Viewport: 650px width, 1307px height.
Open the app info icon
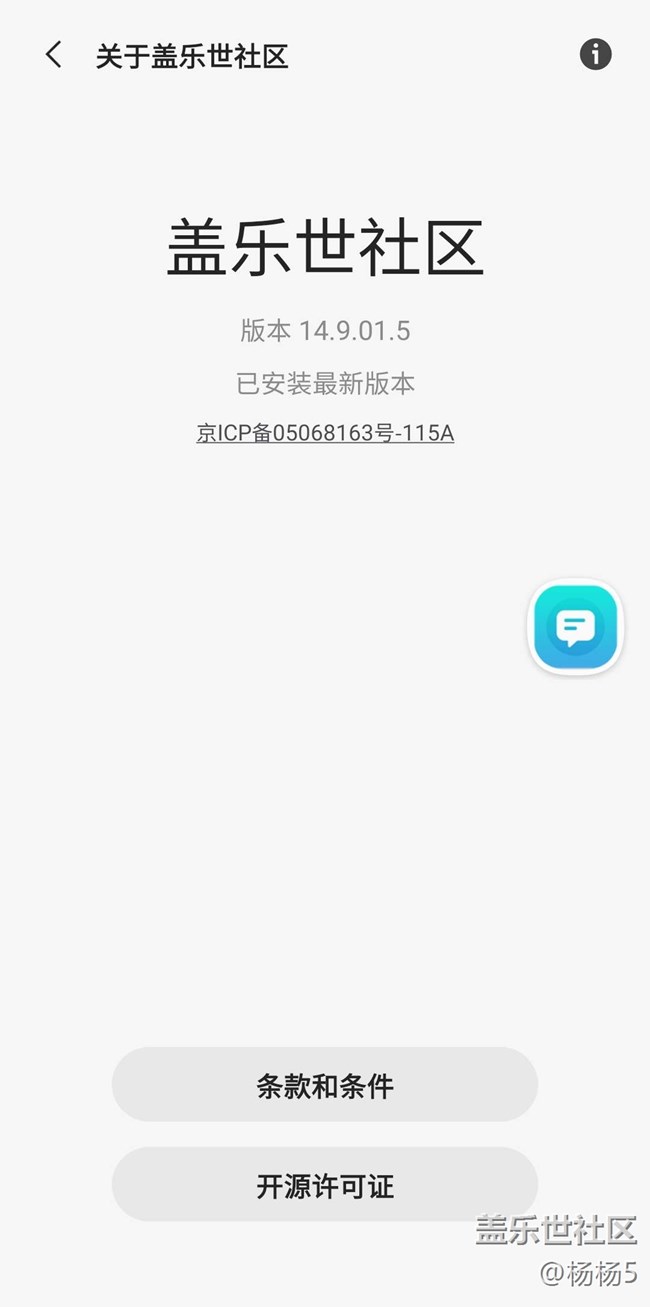pos(595,54)
